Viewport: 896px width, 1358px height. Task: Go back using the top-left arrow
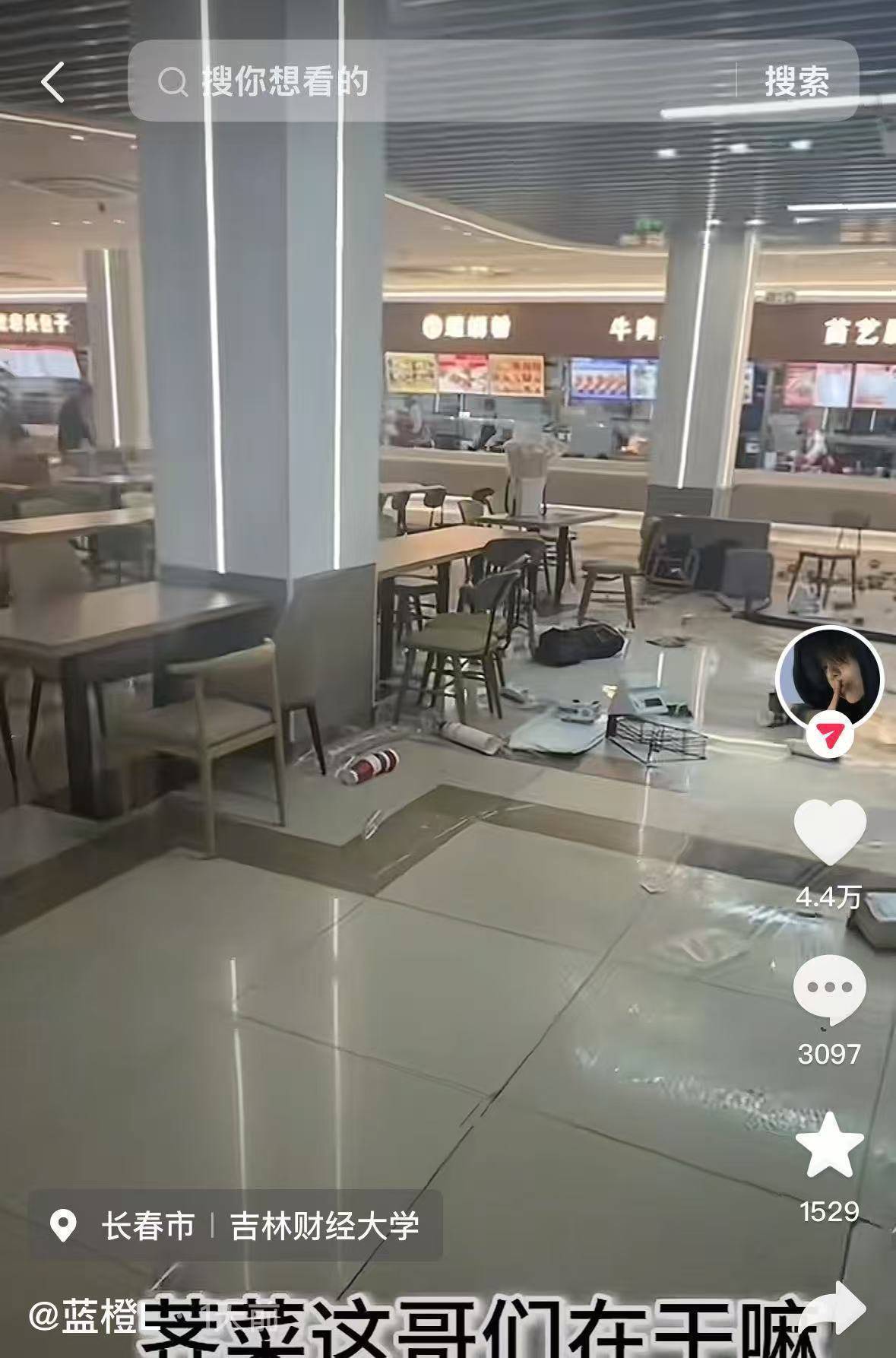coord(53,82)
